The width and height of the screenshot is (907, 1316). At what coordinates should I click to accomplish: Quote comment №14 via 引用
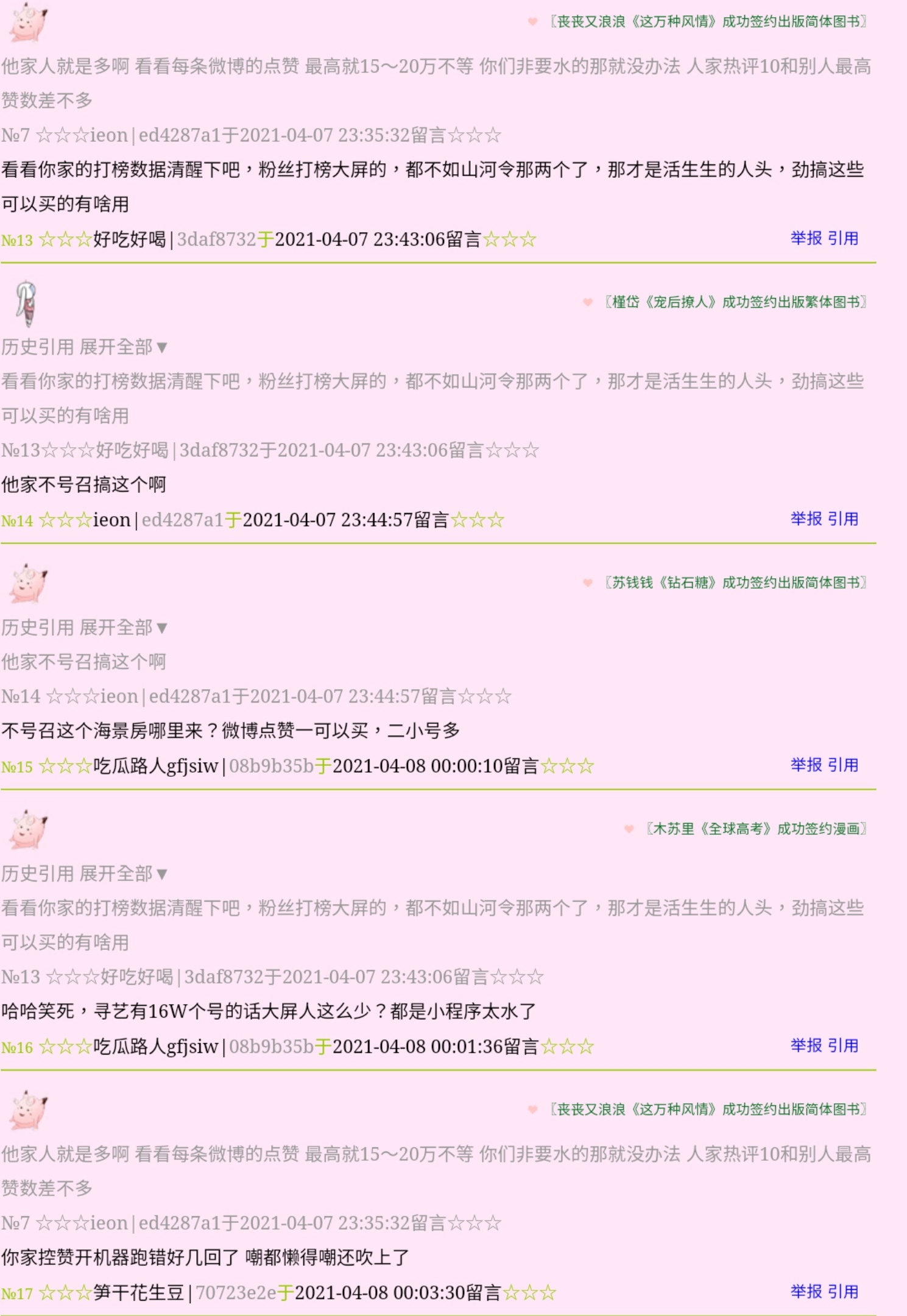pyautogui.click(x=843, y=519)
